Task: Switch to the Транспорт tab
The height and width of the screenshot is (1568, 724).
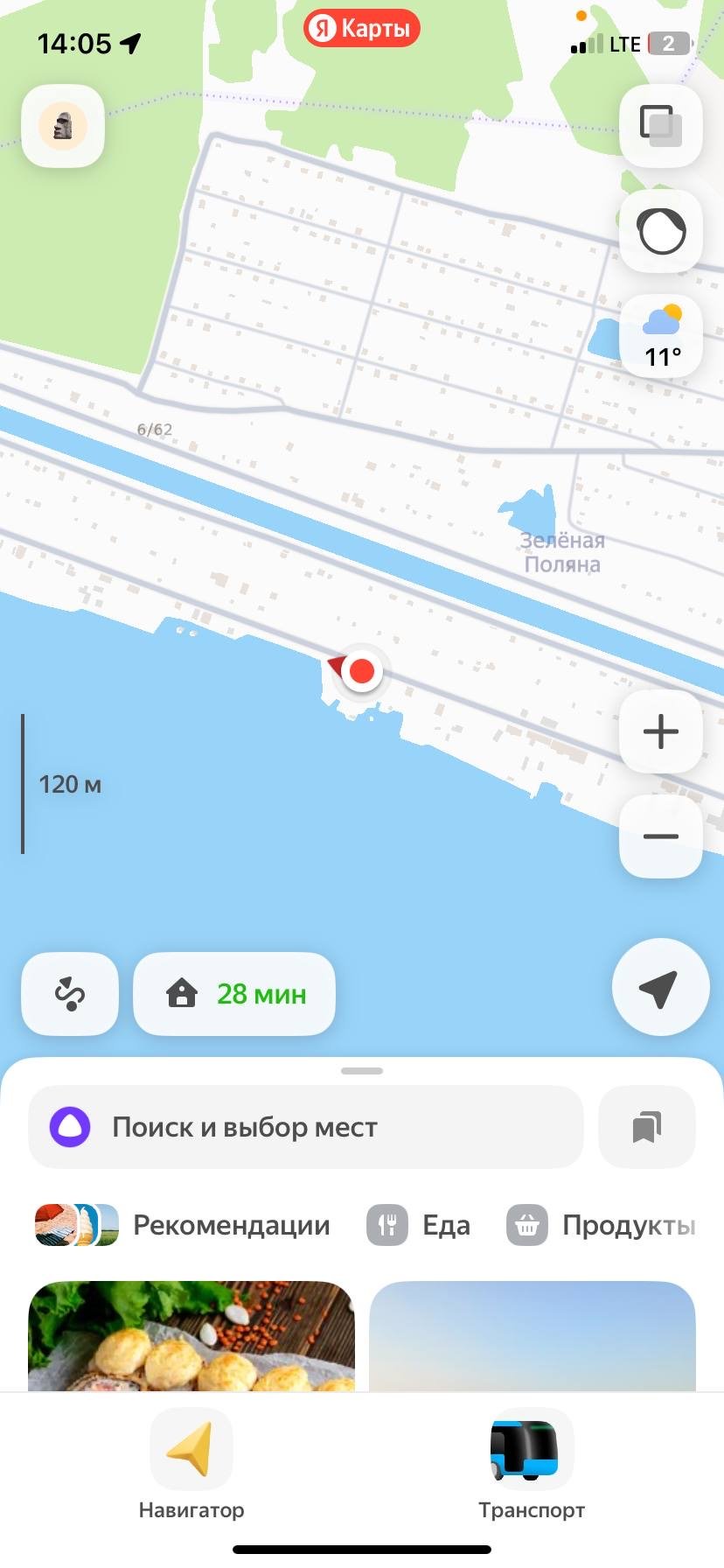Action: point(531,1465)
